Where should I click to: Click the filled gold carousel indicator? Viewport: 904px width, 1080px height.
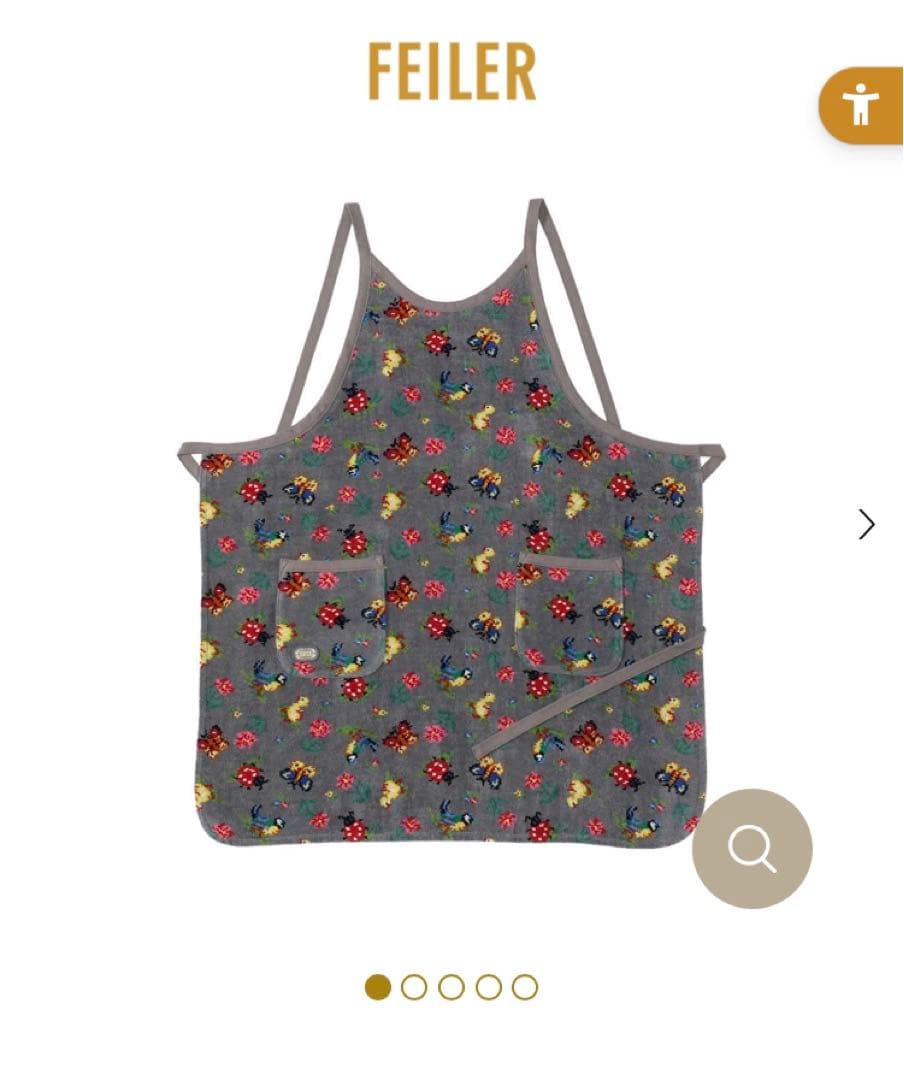376,988
